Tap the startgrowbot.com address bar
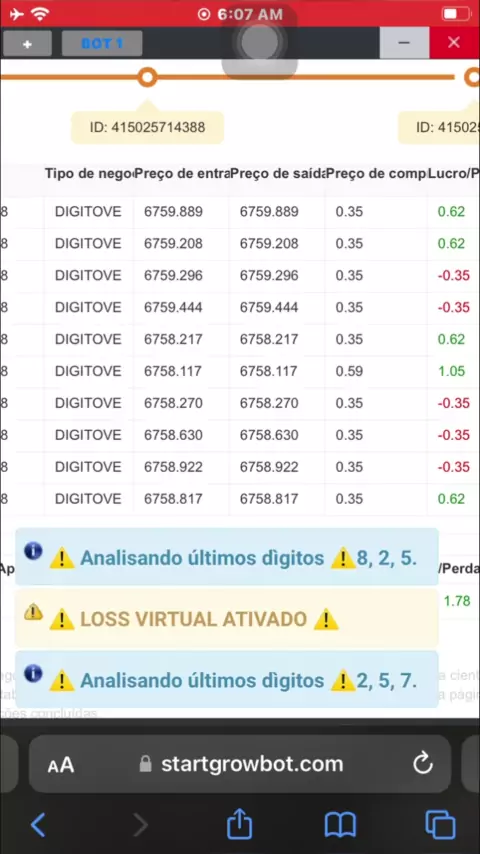480x854 pixels. 240,764
